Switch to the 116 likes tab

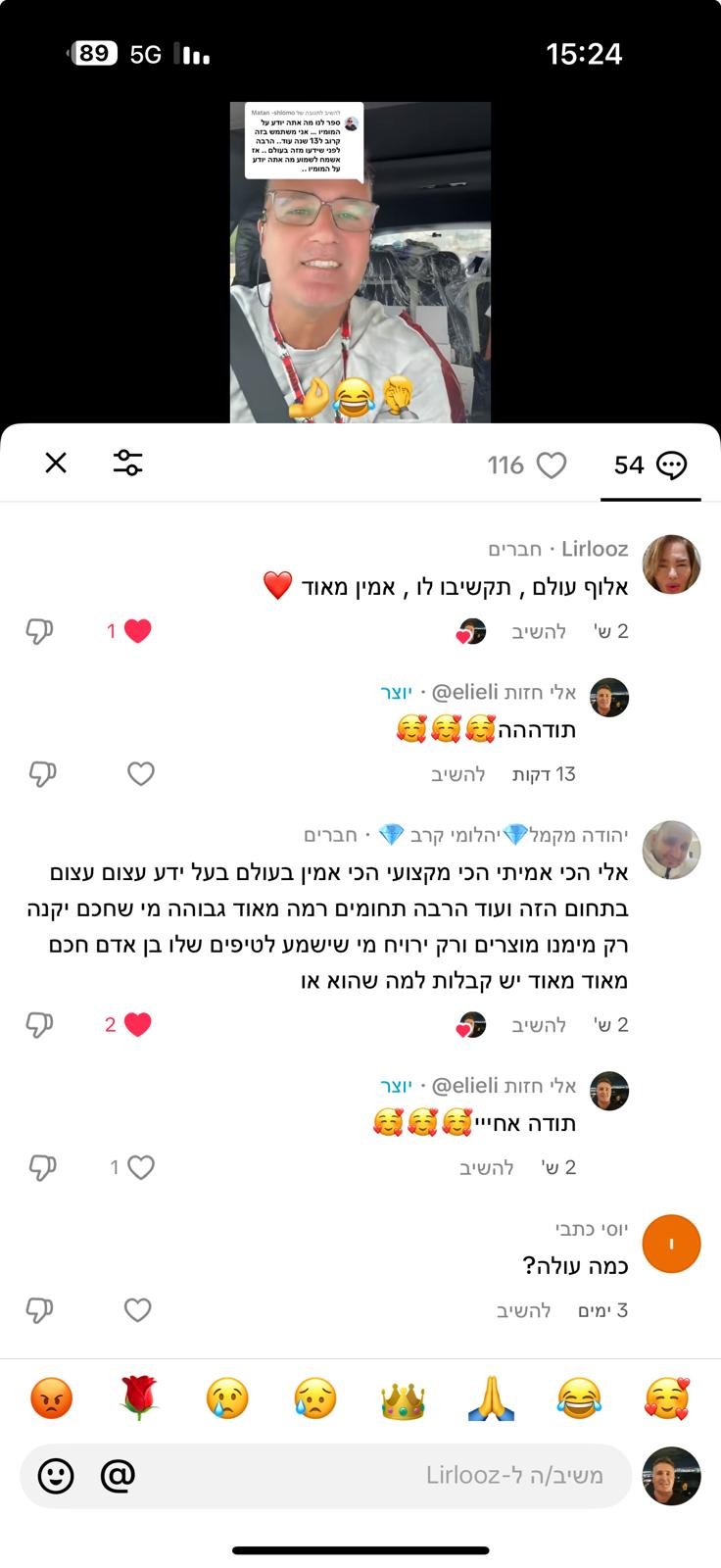[x=527, y=465]
